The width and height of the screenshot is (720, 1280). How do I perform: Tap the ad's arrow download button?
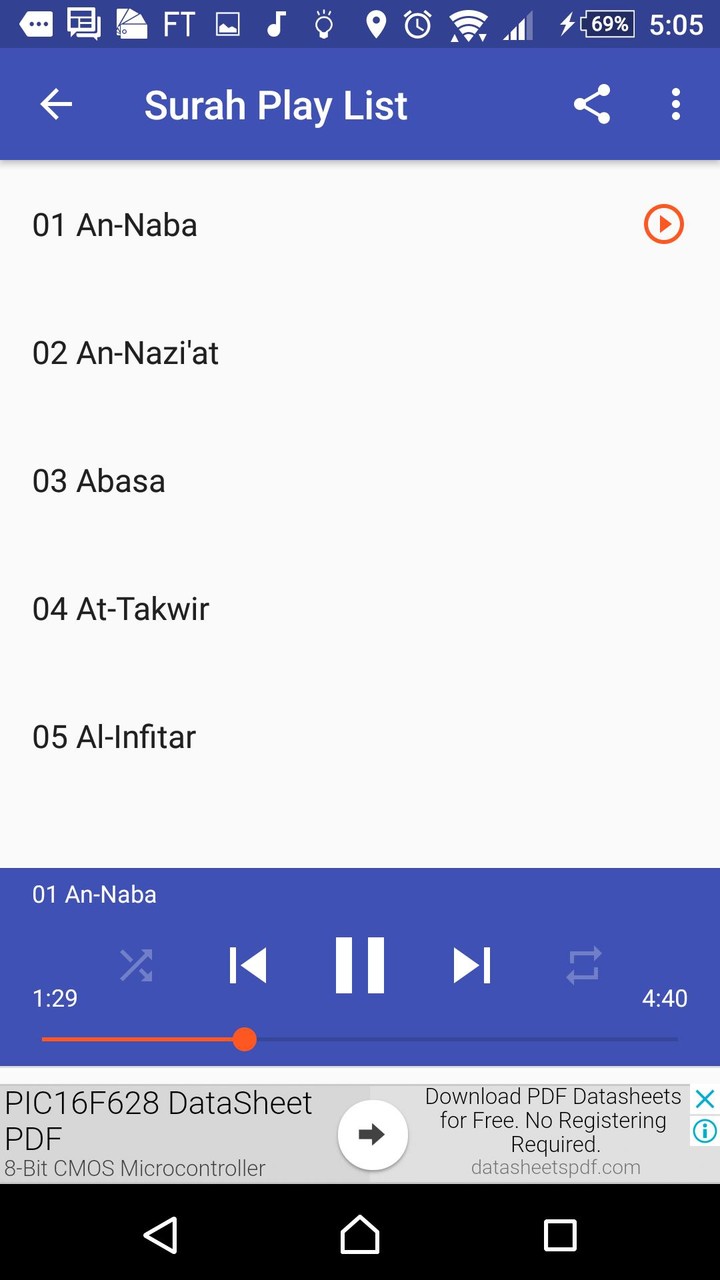[372, 1134]
